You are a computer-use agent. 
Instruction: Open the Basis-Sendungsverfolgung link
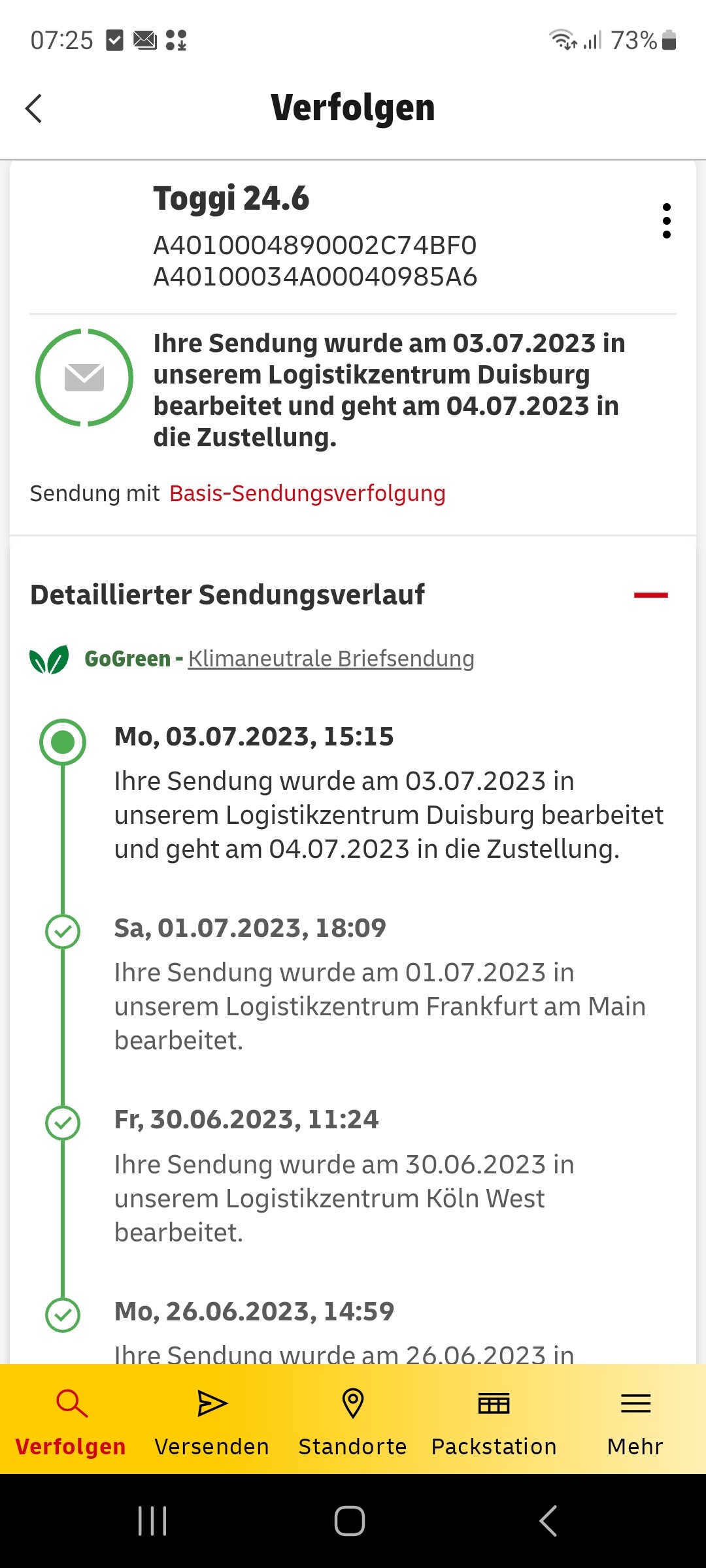pos(307,493)
